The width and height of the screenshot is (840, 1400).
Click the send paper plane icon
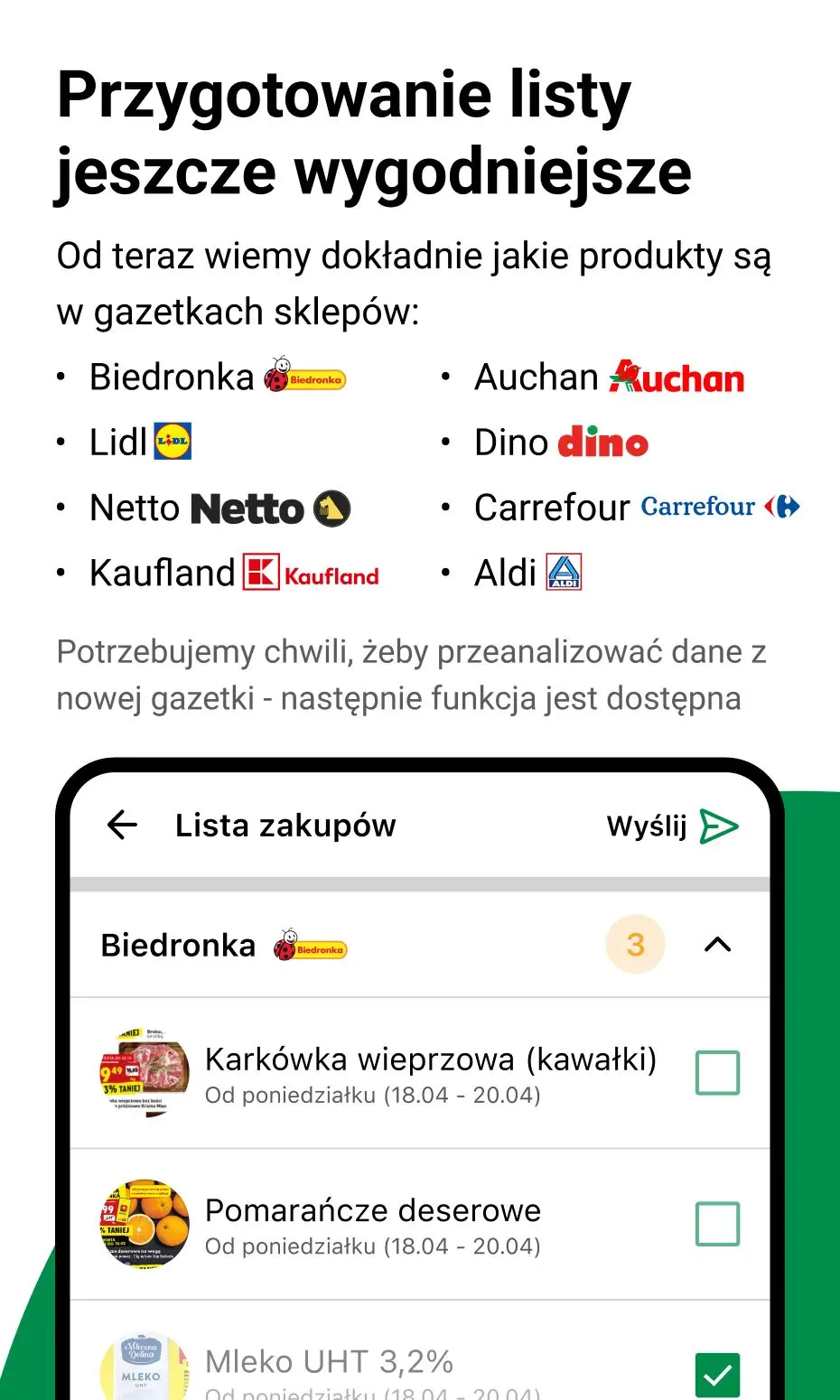[x=720, y=825]
